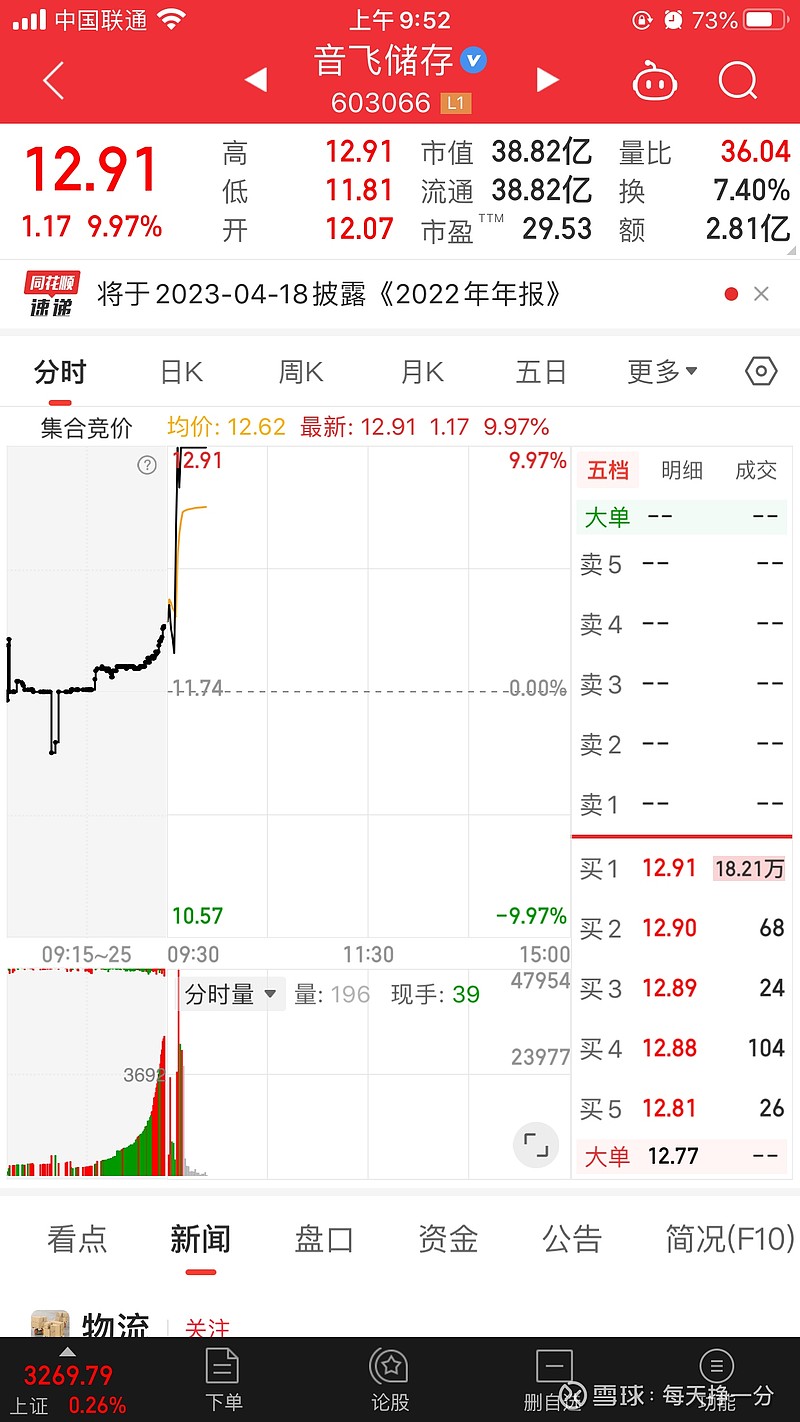Open chart settings hexagon icon
This screenshot has width=800, height=1422.
pos(761,372)
